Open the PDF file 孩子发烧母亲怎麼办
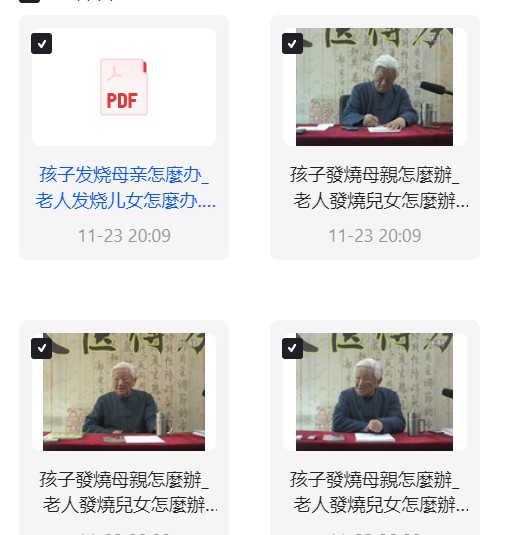This screenshot has width=511, height=535. click(x=124, y=87)
